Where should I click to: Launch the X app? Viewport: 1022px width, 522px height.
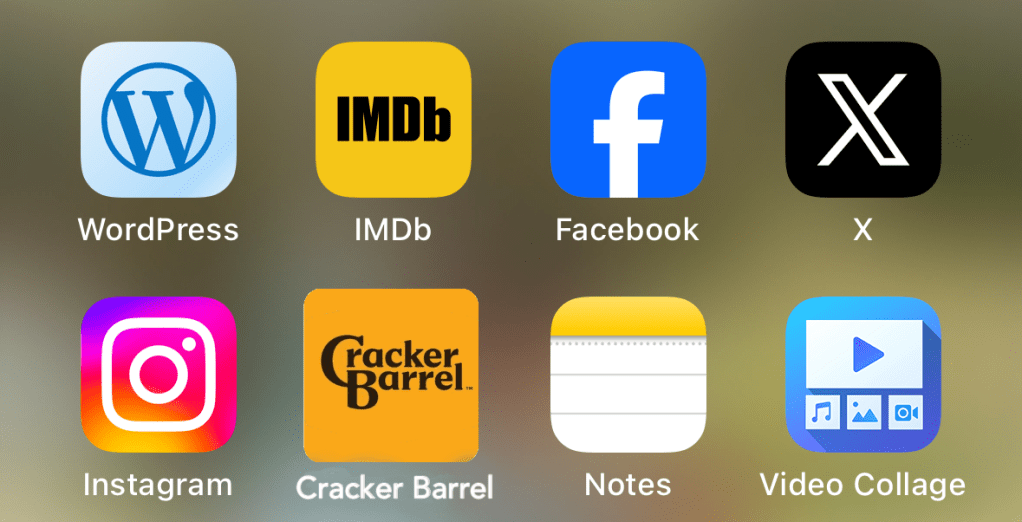tap(863, 120)
